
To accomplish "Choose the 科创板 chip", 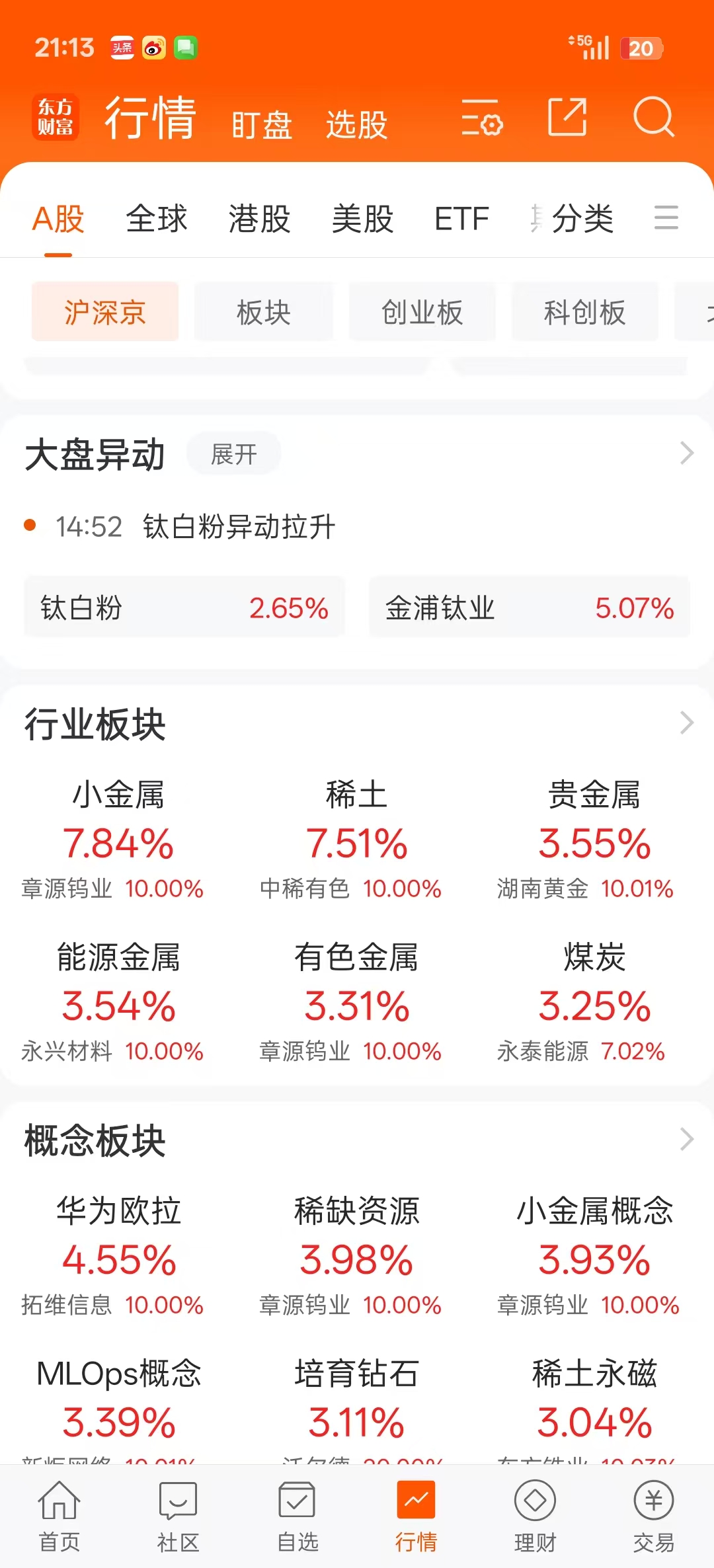I will click(x=584, y=312).
